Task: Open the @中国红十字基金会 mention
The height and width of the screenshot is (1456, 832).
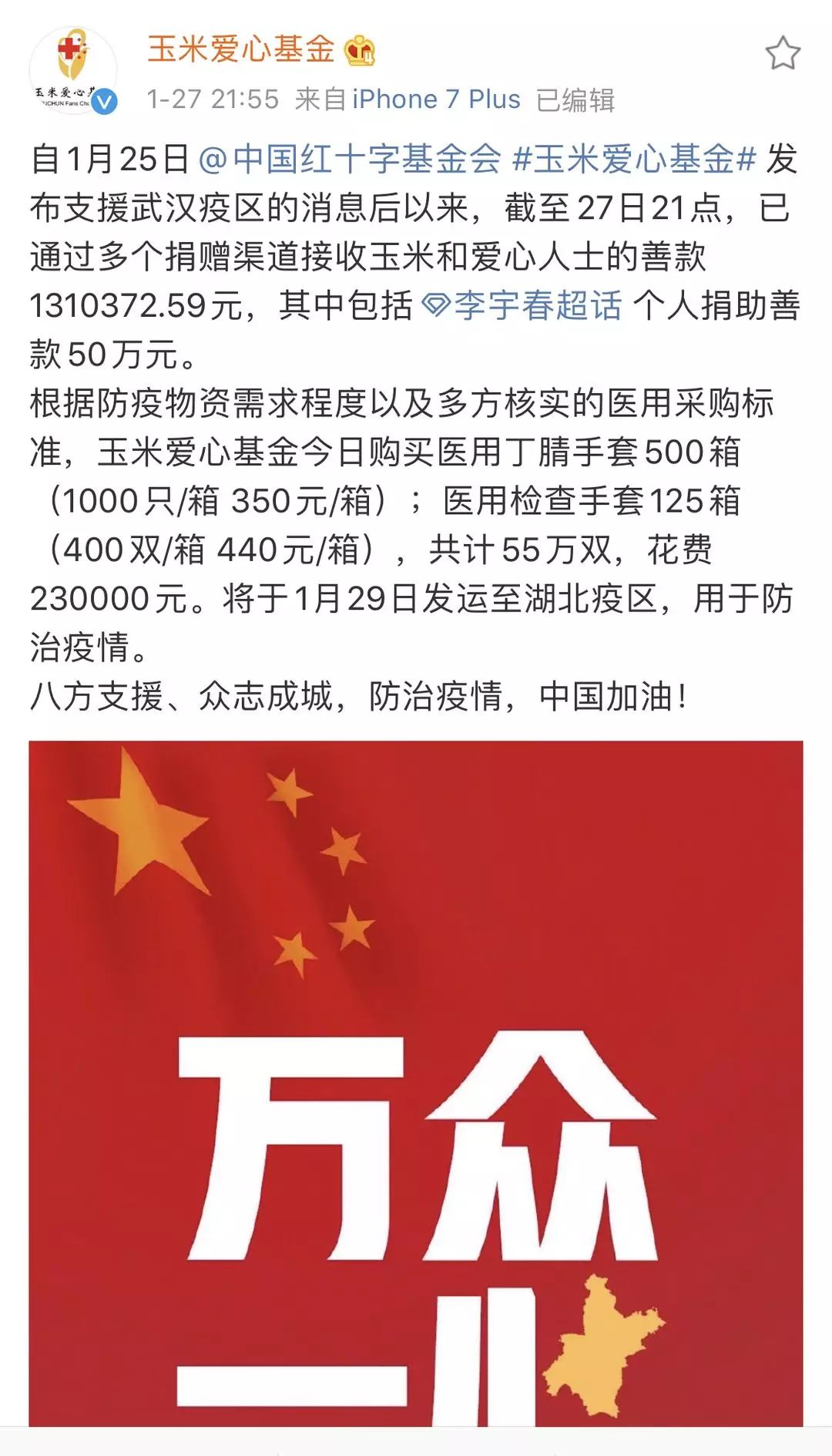Action: (350, 160)
